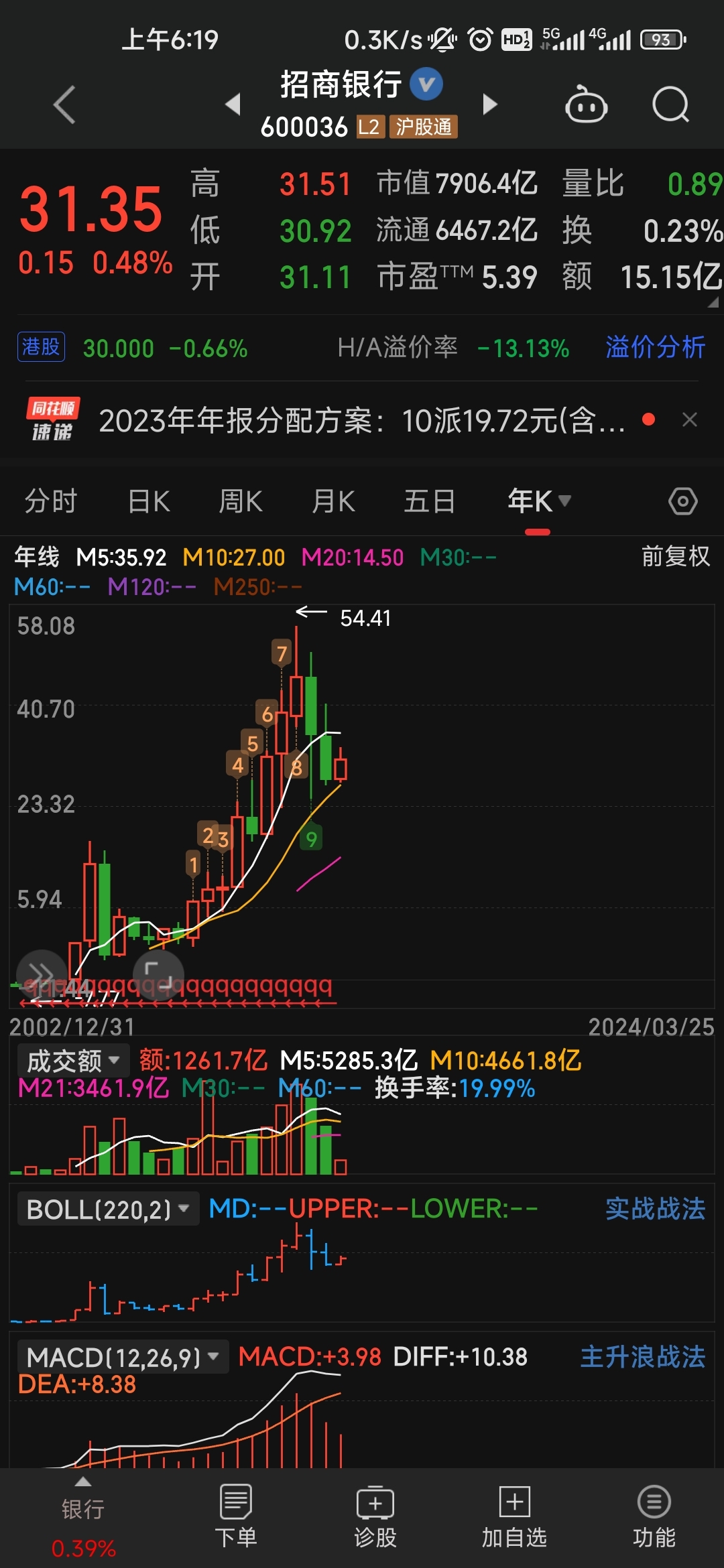Dismiss the 2023 dividend announcement banner
Viewport: 724px width, 1568px height.
tap(690, 419)
